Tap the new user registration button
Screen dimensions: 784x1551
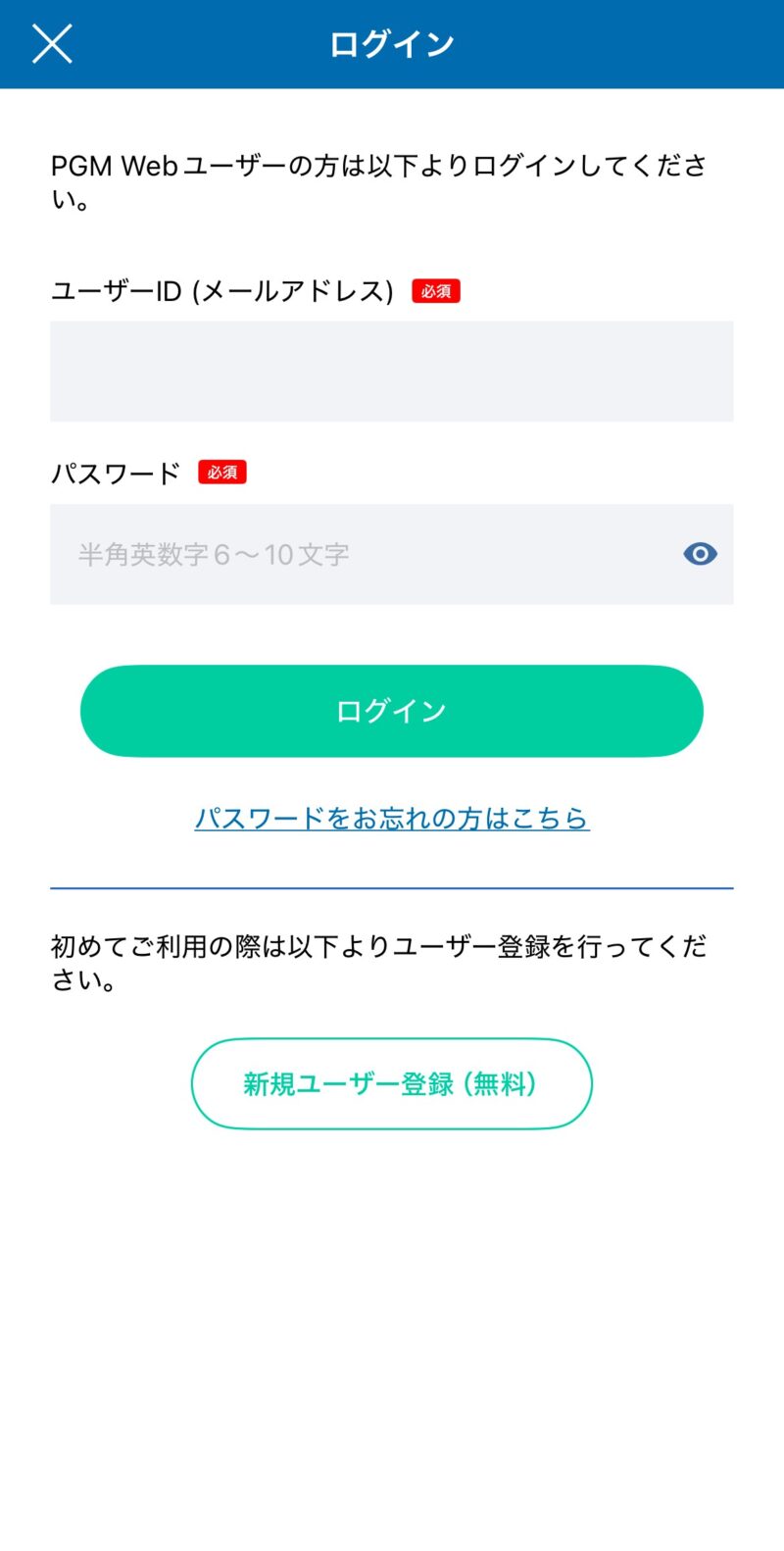pos(391,1084)
